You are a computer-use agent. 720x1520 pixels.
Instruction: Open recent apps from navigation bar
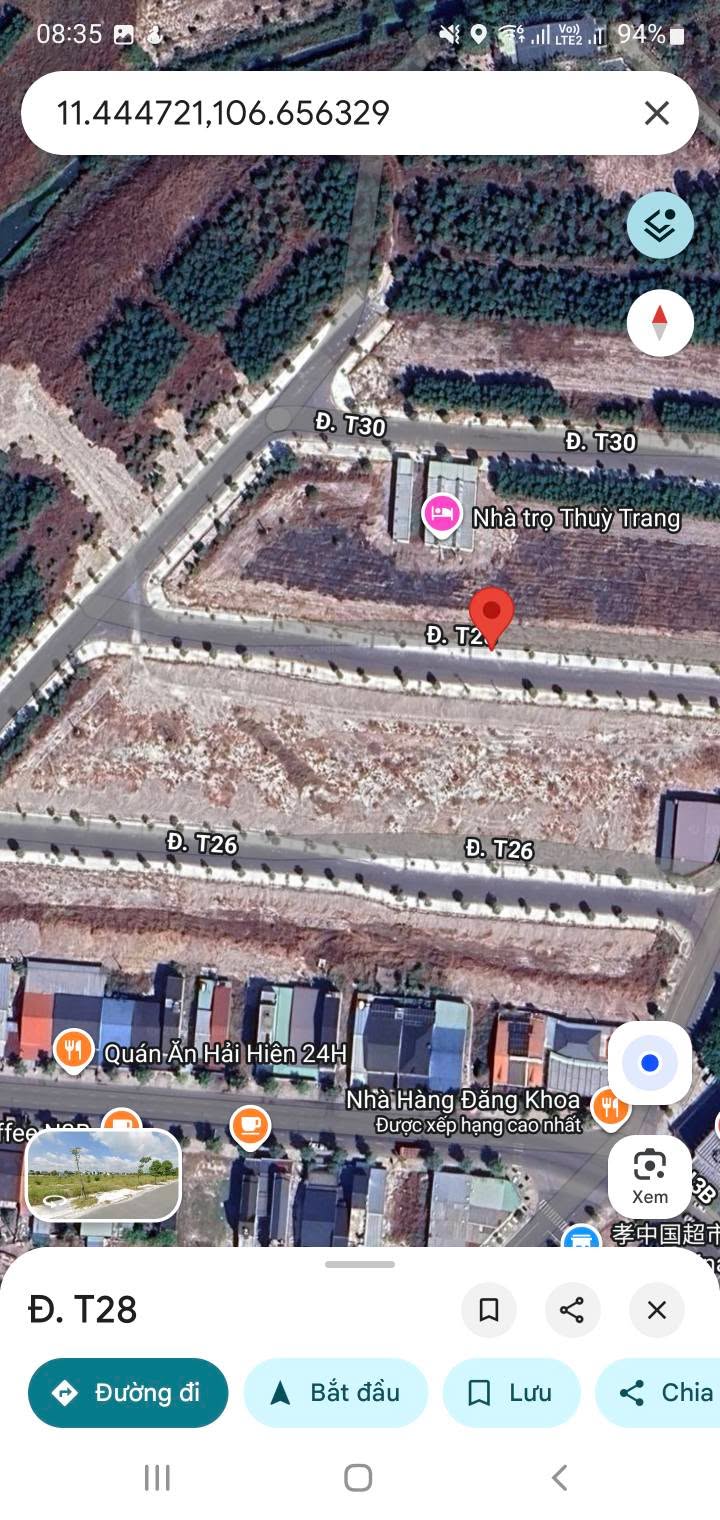[x=157, y=1477]
